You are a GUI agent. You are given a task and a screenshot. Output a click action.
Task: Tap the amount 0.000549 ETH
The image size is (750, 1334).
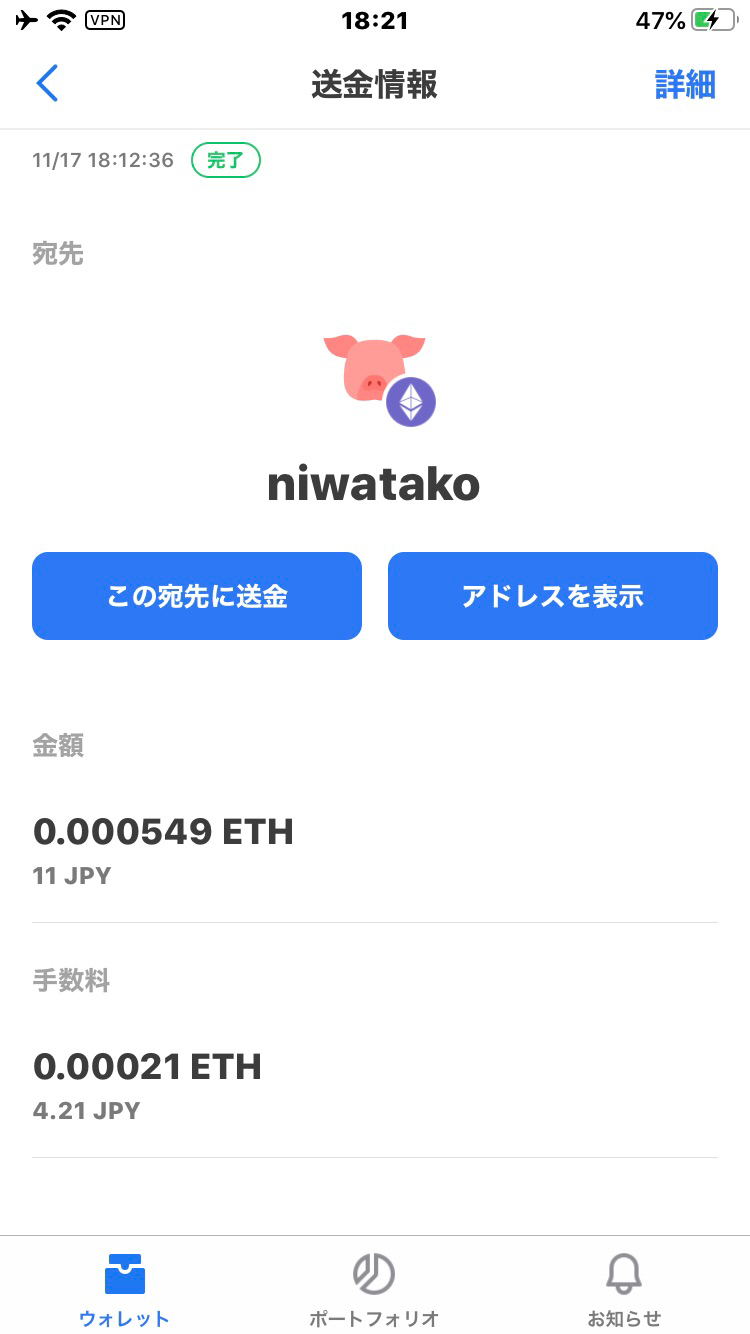[x=163, y=831]
